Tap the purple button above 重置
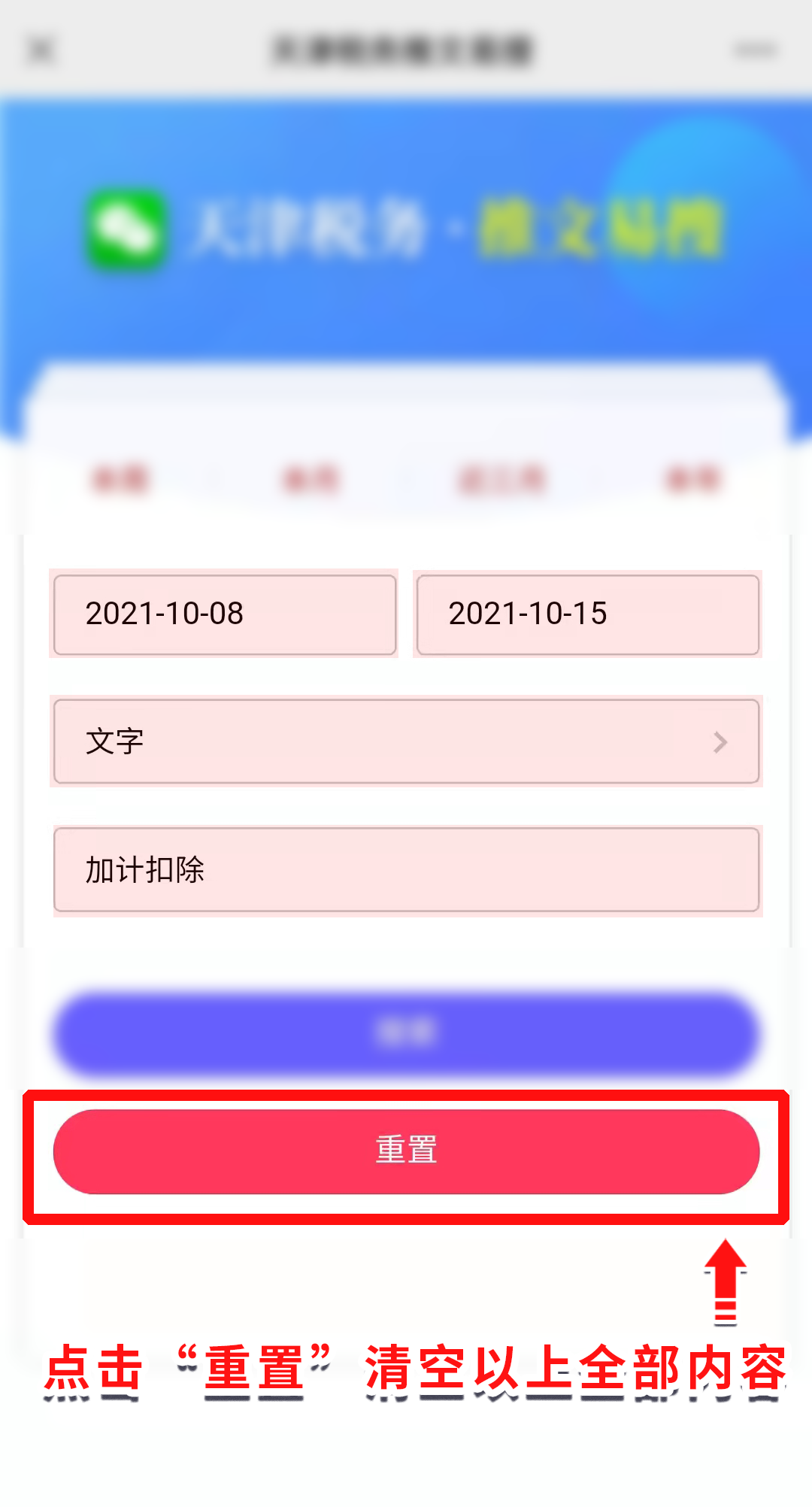The image size is (812, 1507). 406,1032
